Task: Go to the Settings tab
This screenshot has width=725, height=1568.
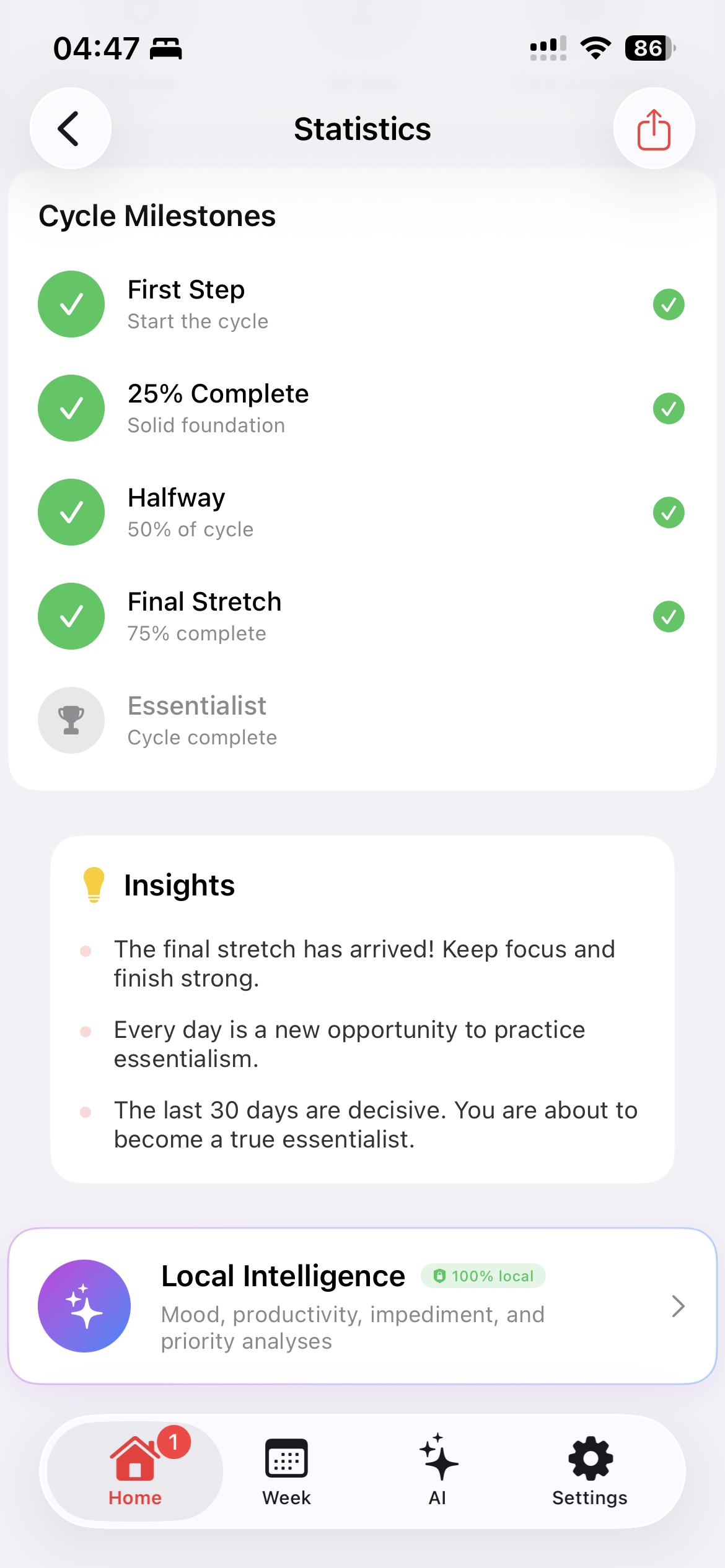Action: click(x=590, y=1470)
